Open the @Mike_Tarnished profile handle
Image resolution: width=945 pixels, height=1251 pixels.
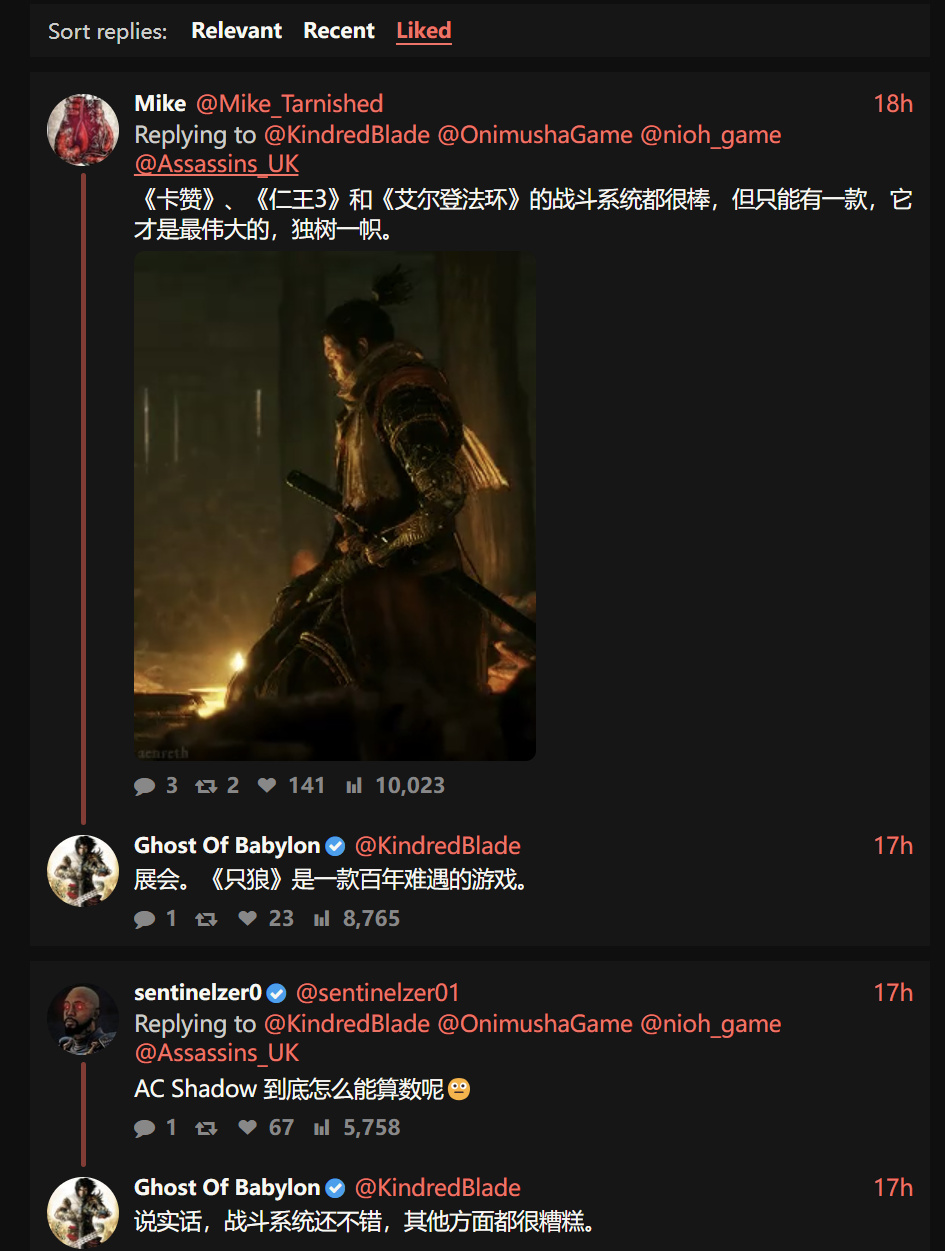click(x=289, y=104)
